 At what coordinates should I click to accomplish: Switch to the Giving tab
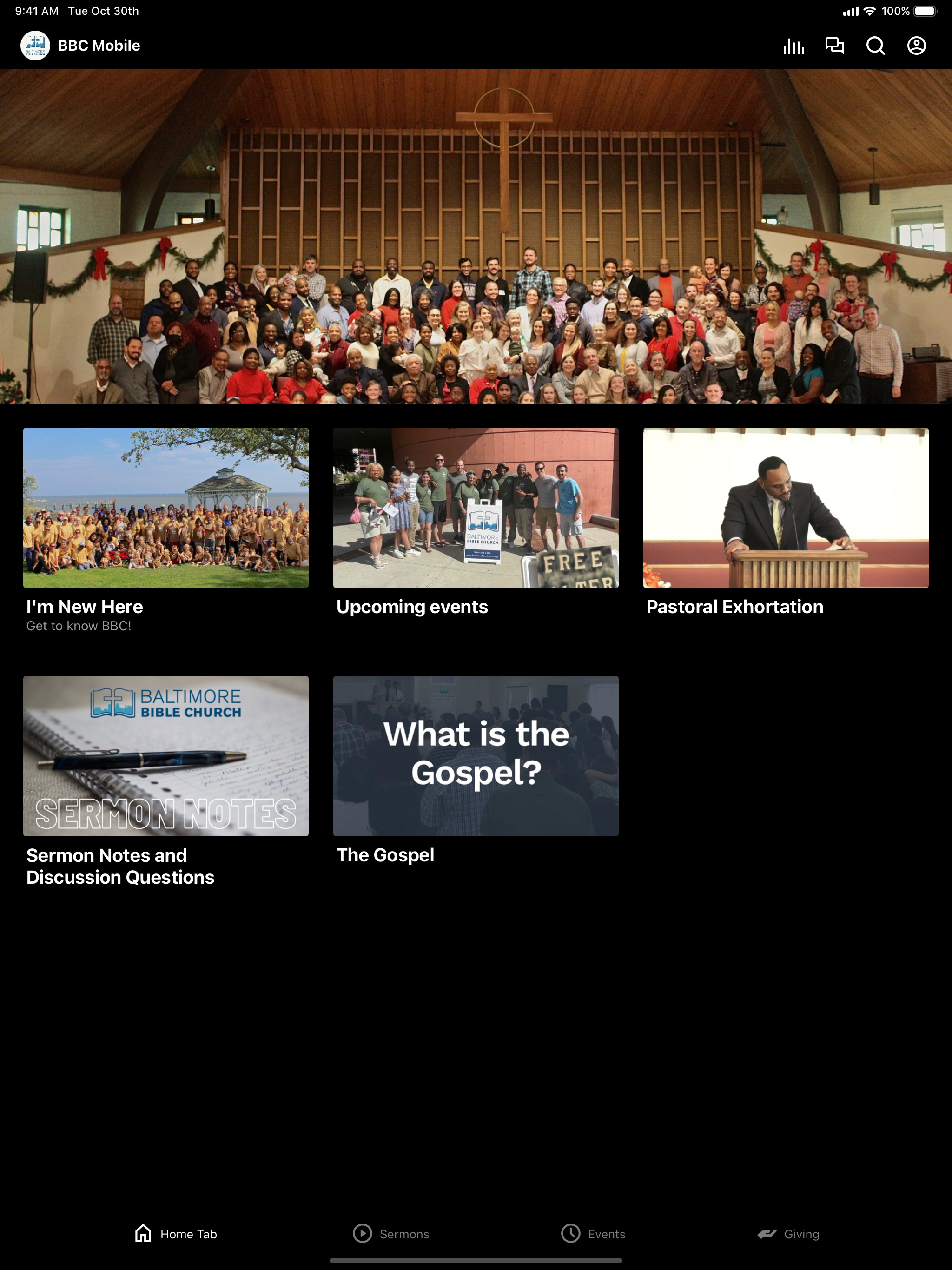pyautogui.click(x=788, y=1233)
